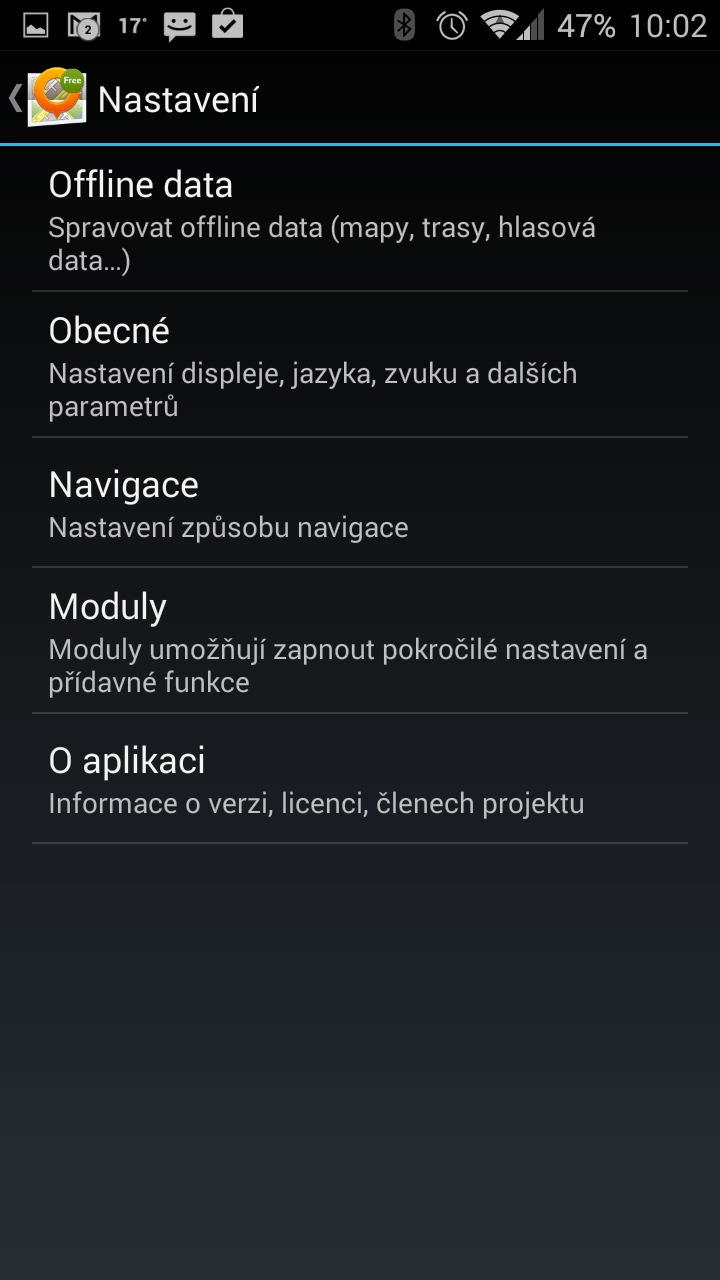Open O aplikaci info
Viewport: 720px width, 1280px height.
point(360,779)
